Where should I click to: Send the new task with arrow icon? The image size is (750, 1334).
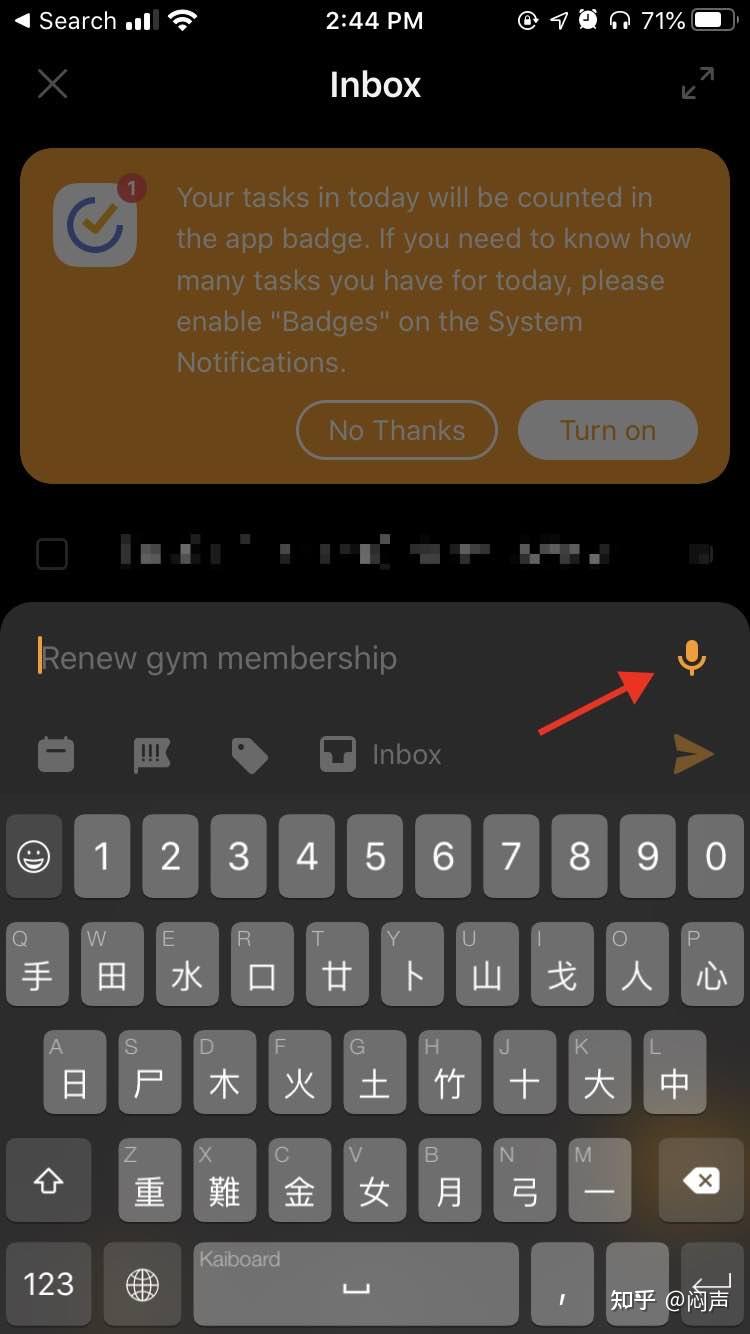[x=693, y=754]
